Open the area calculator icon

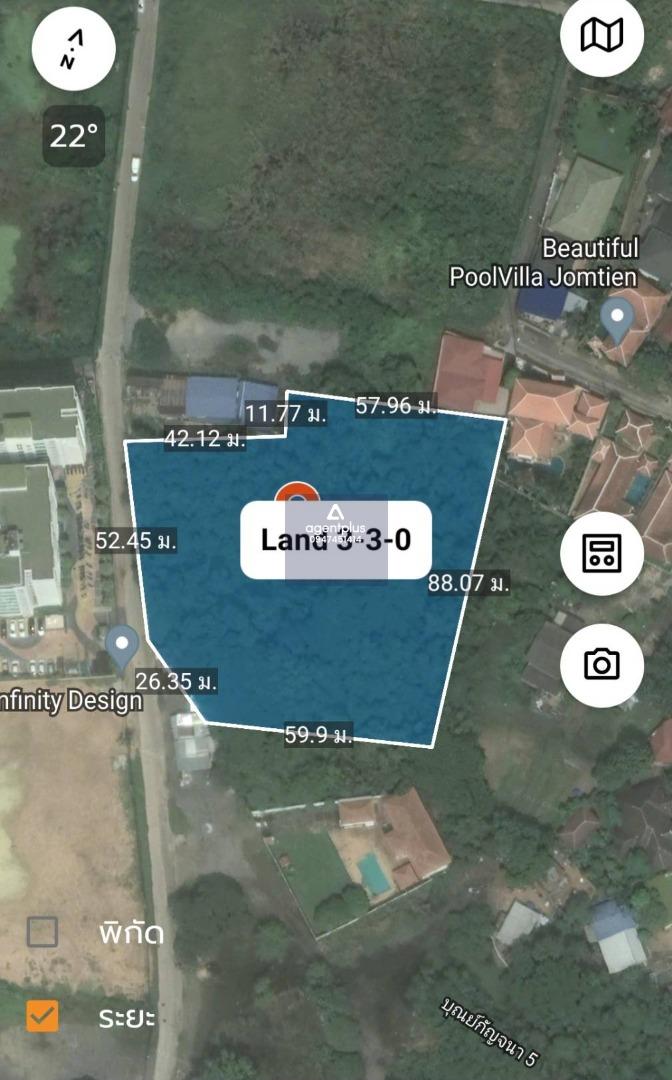pyautogui.click(x=602, y=553)
